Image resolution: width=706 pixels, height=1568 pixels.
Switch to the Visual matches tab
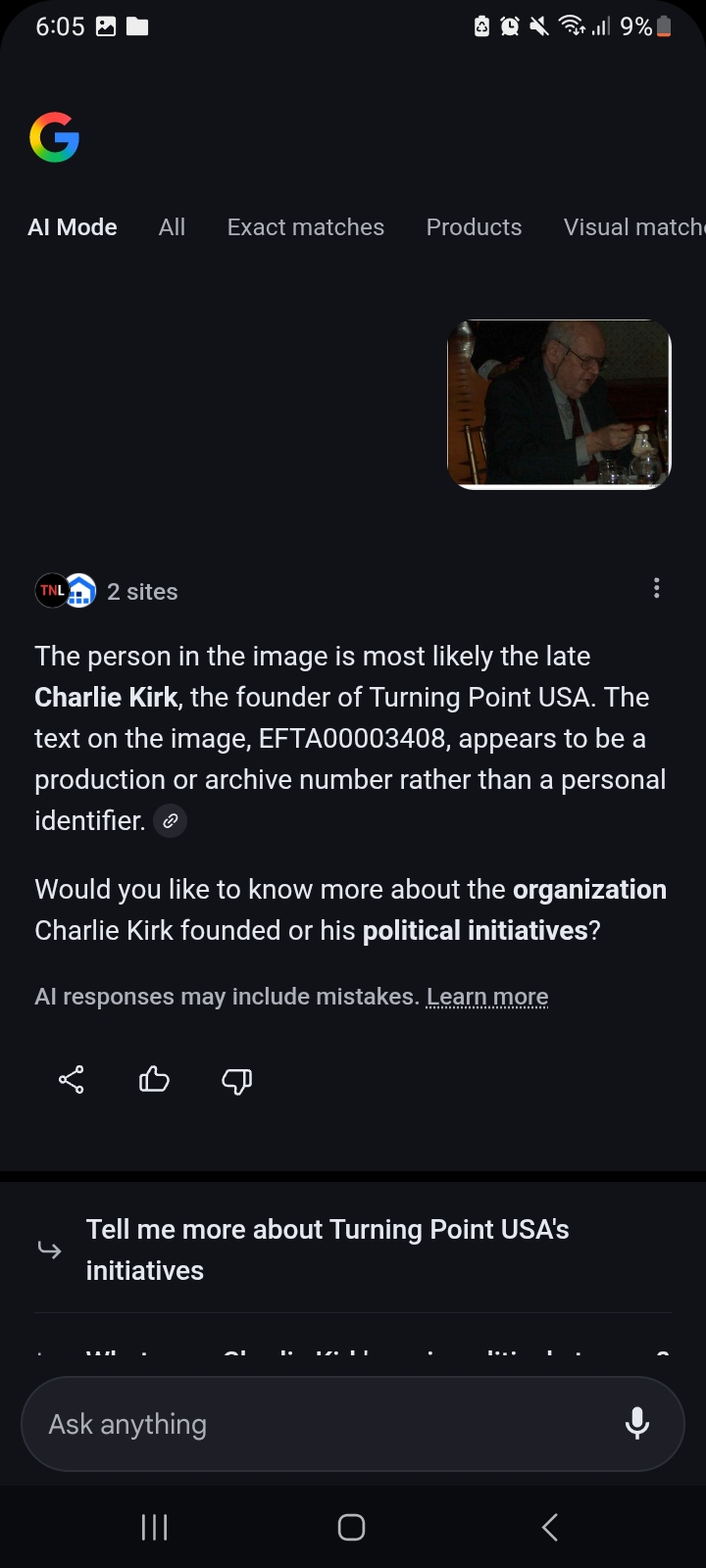[x=633, y=227]
